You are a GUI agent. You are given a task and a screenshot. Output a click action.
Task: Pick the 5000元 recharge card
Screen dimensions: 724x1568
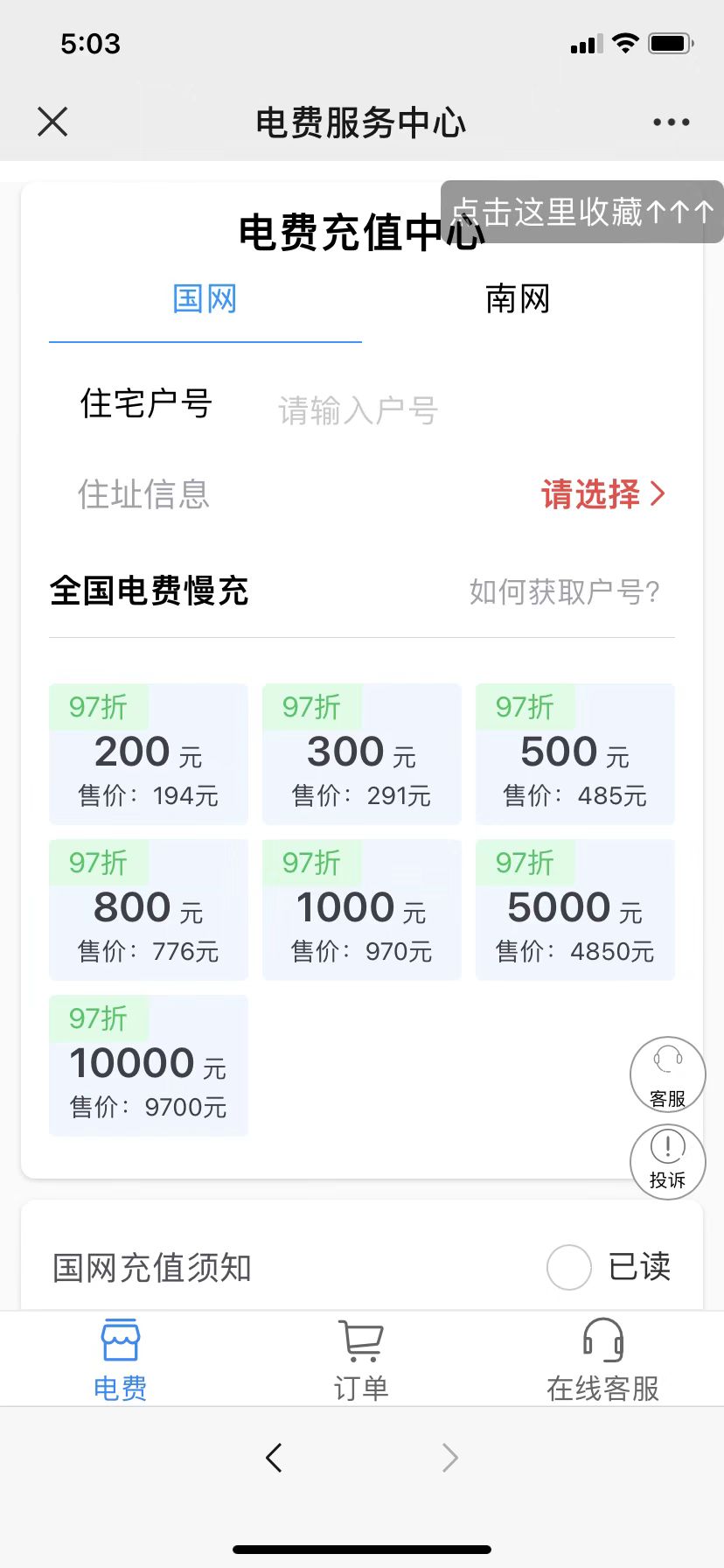tap(574, 910)
